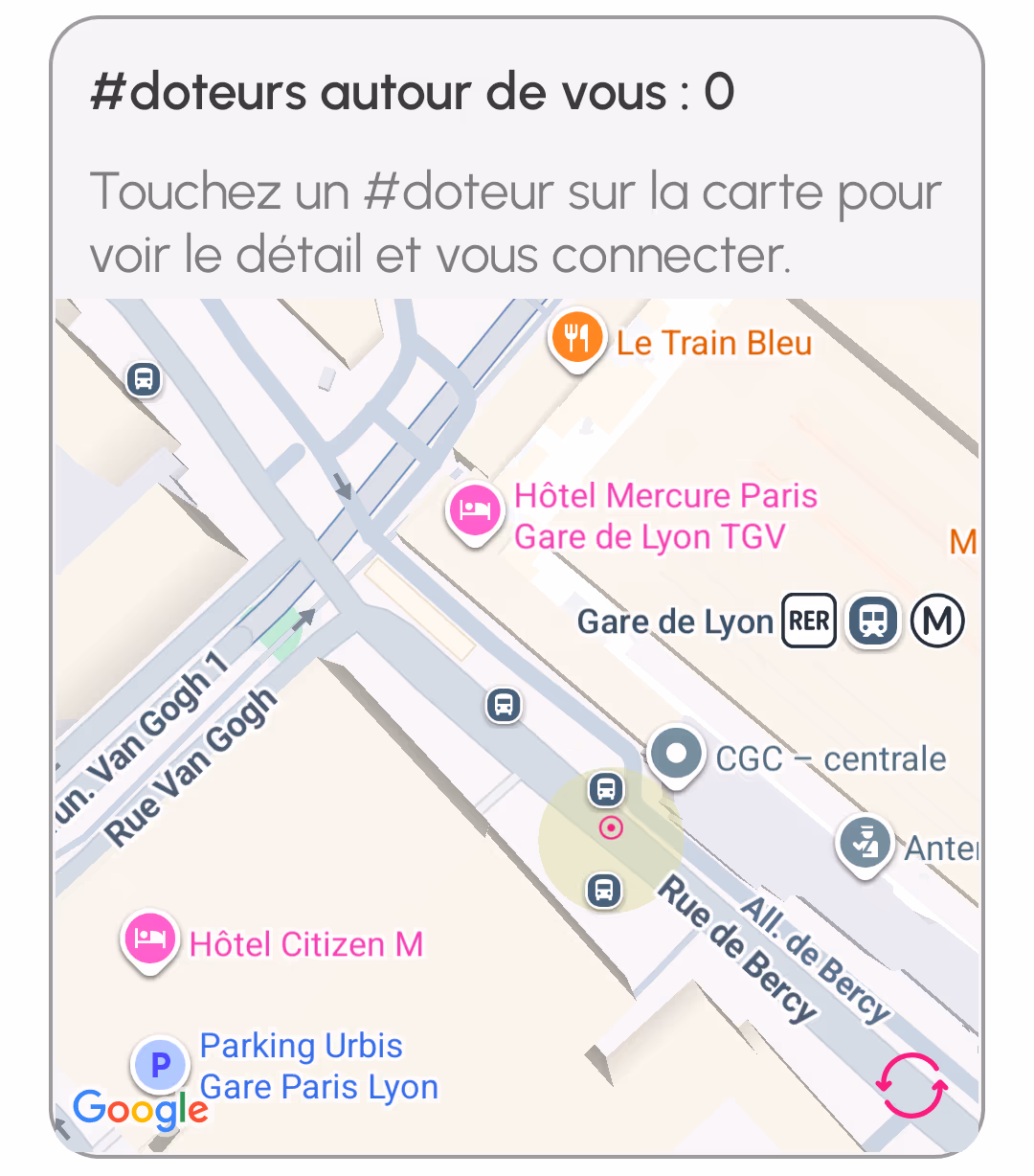Open the Gare de Lyon train station marker
Screen dimensions: 1034x1176
tap(873, 621)
